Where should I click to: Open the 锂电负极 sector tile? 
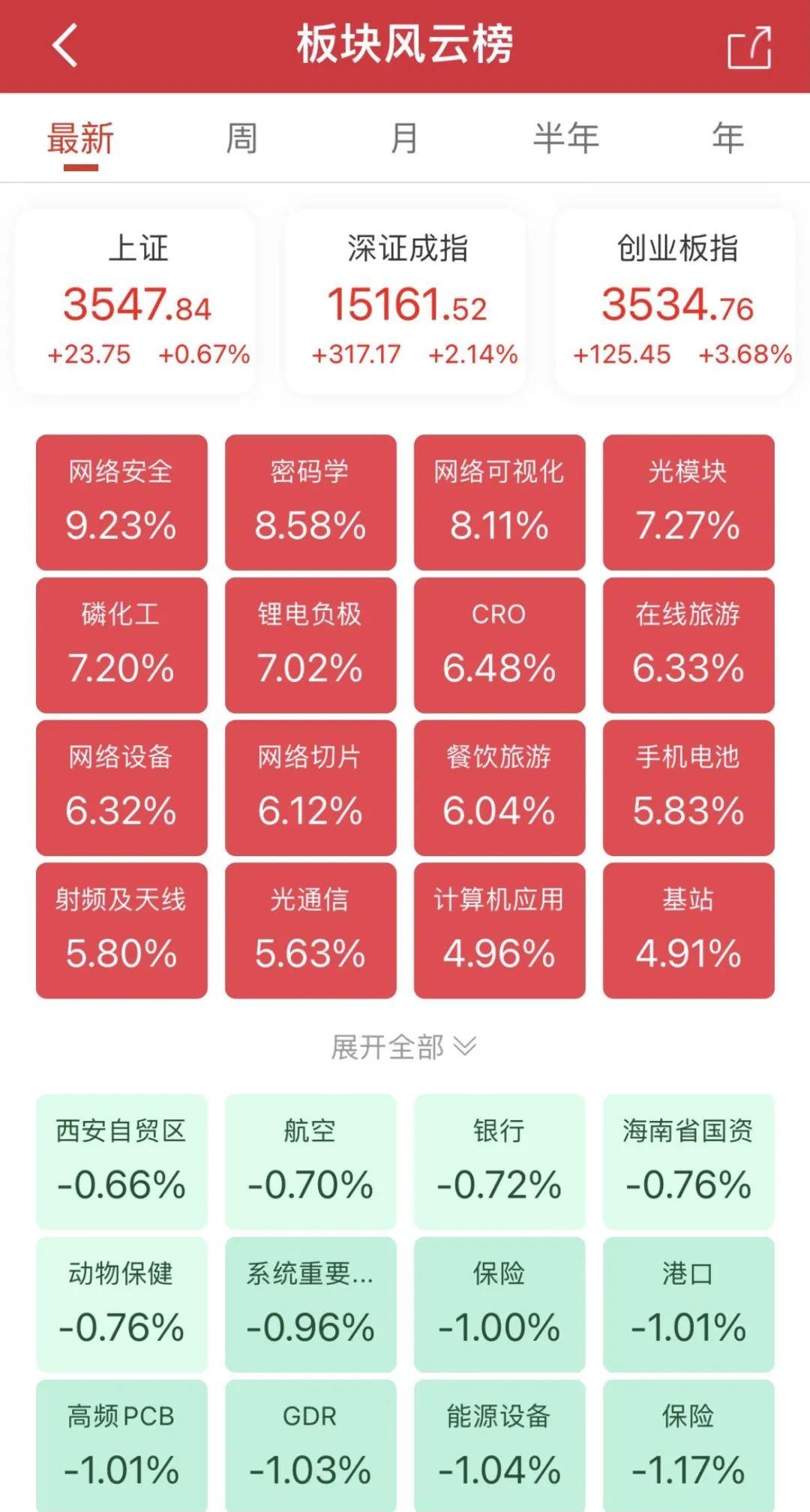[310, 645]
